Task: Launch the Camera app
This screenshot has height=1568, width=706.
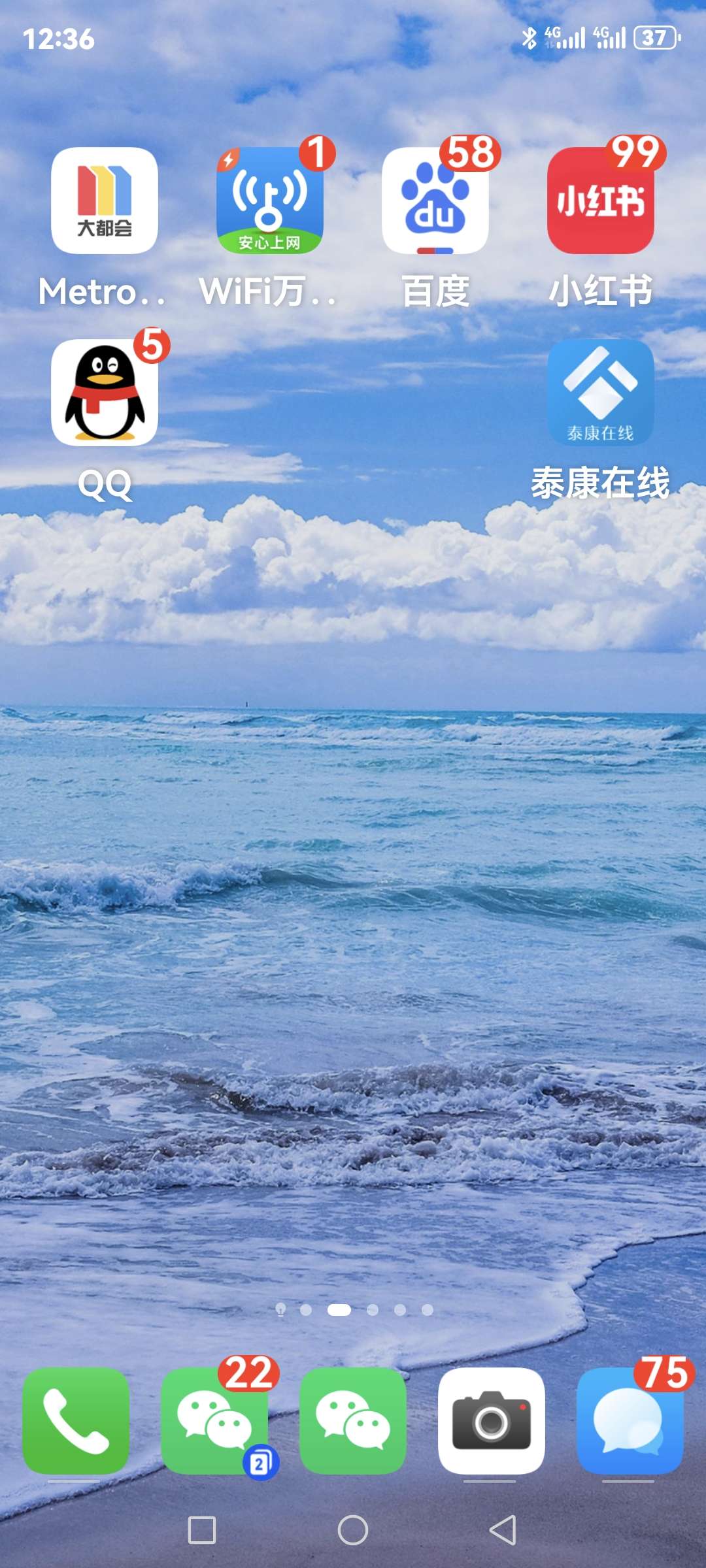Action: 491,1420
